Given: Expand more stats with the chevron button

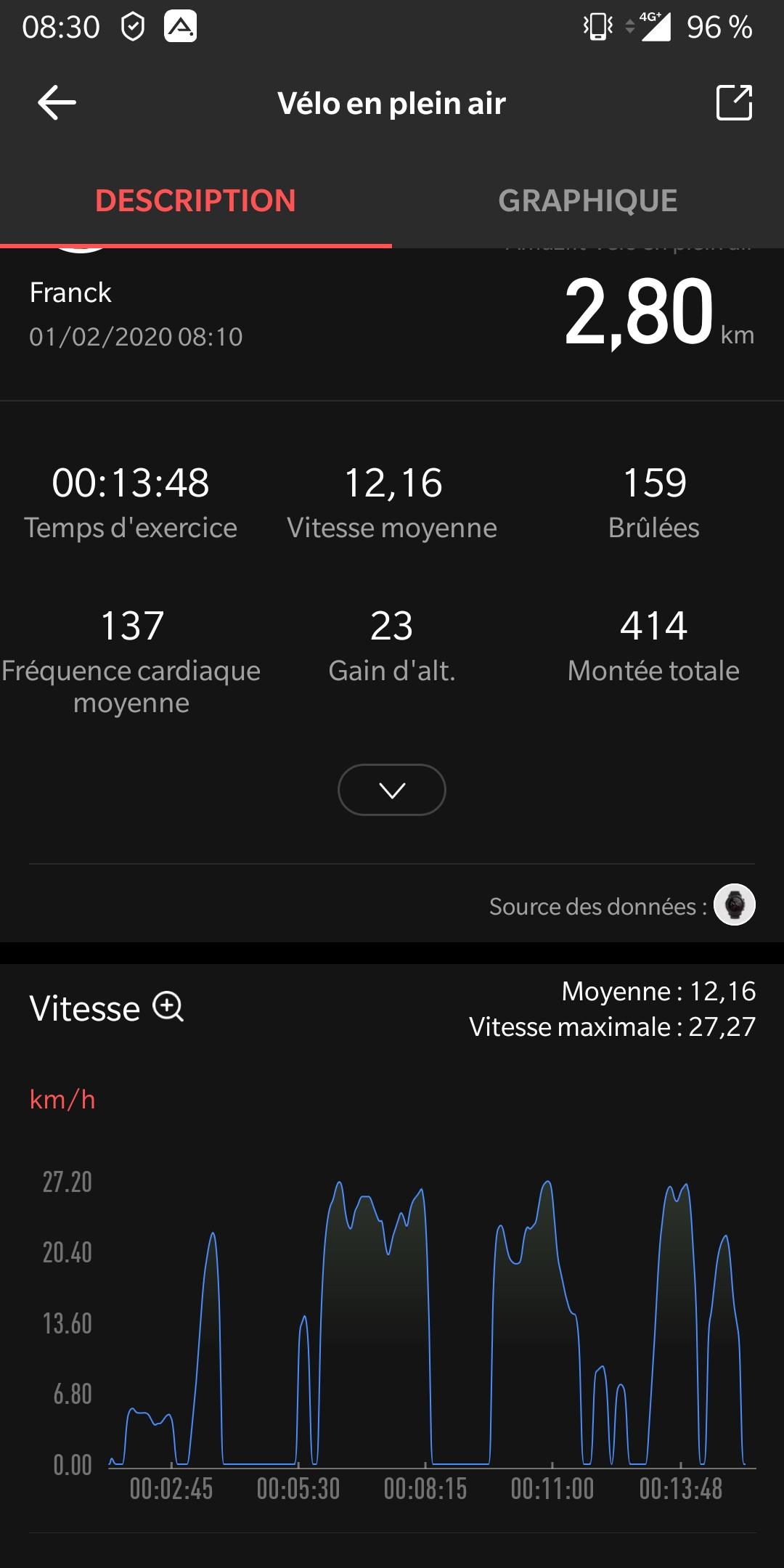Looking at the screenshot, I should pyautogui.click(x=392, y=790).
